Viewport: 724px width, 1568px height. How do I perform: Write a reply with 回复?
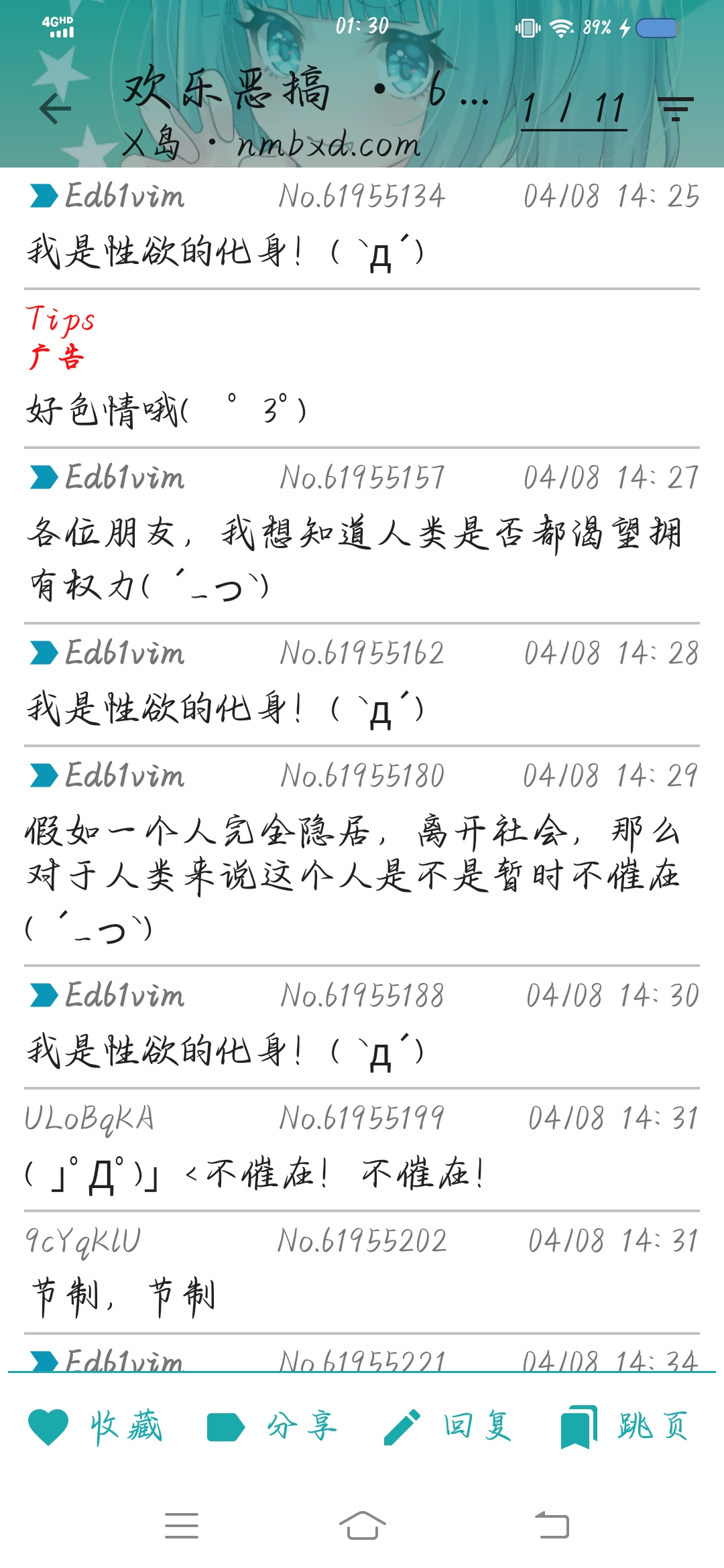[x=448, y=1426]
